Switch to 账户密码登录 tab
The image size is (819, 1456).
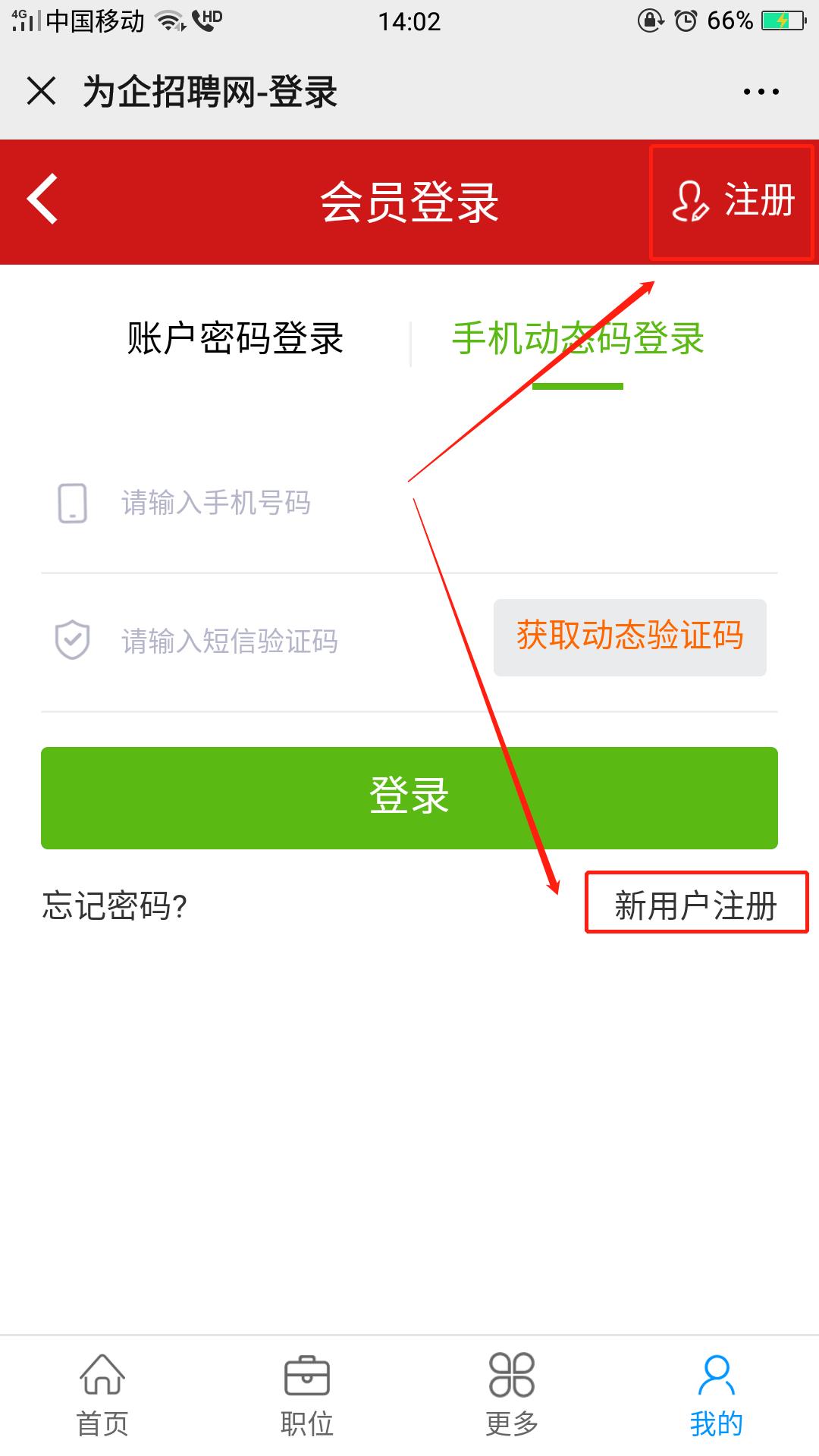pos(235,338)
